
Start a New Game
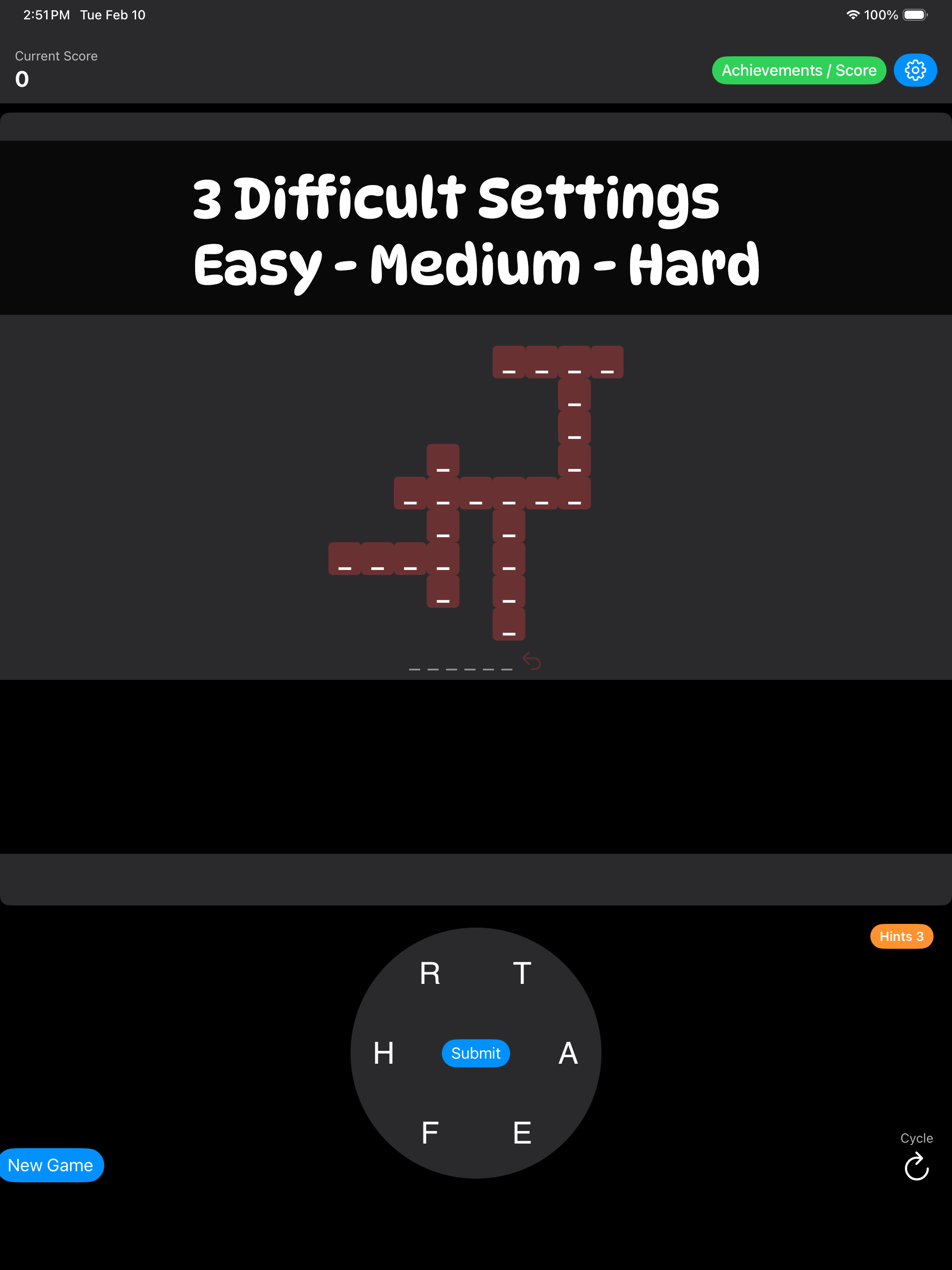click(51, 1165)
